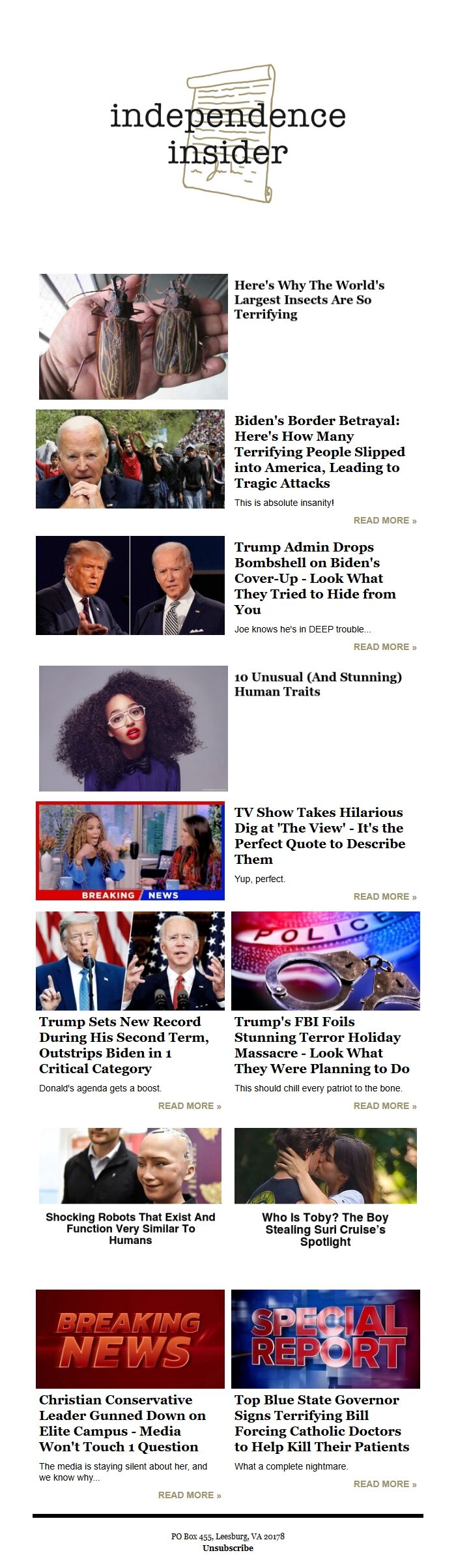Open the Breaking News story image
Screen dimensions: 456x1568
tap(130, 1339)
